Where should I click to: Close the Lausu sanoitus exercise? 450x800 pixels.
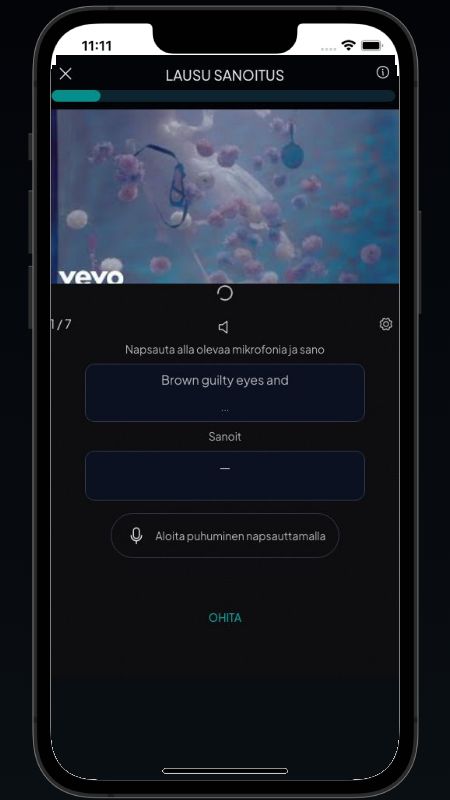tap(65, 74)
